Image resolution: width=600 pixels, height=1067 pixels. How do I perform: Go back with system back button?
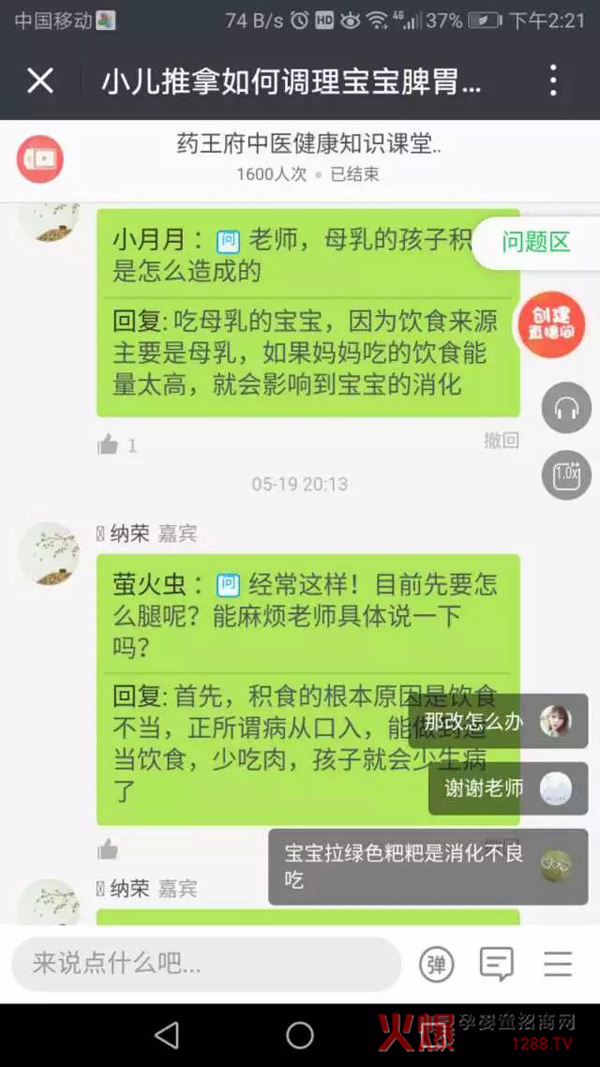click(x=166, y=1035)
